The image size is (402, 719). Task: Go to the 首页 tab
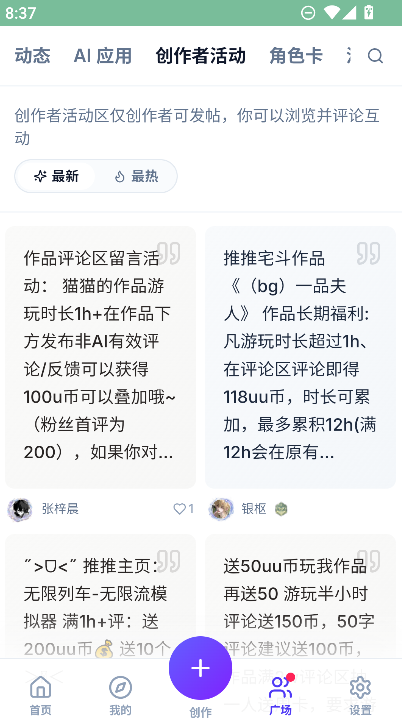(x=40, y=695)
